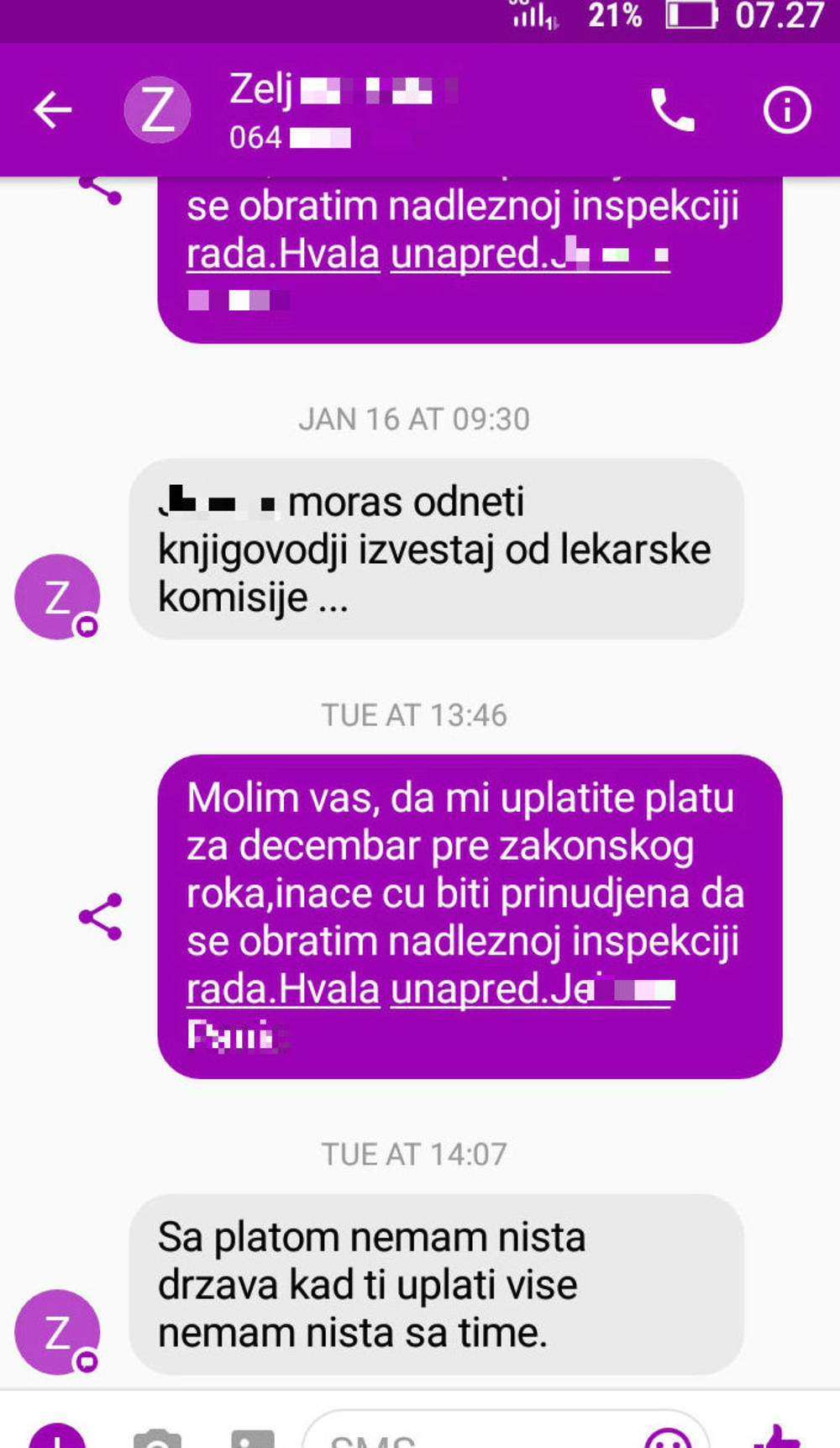This screenshot has height=1448, width=840.
Task: Open the conversation info icon
Action: (x=786, y=110)
